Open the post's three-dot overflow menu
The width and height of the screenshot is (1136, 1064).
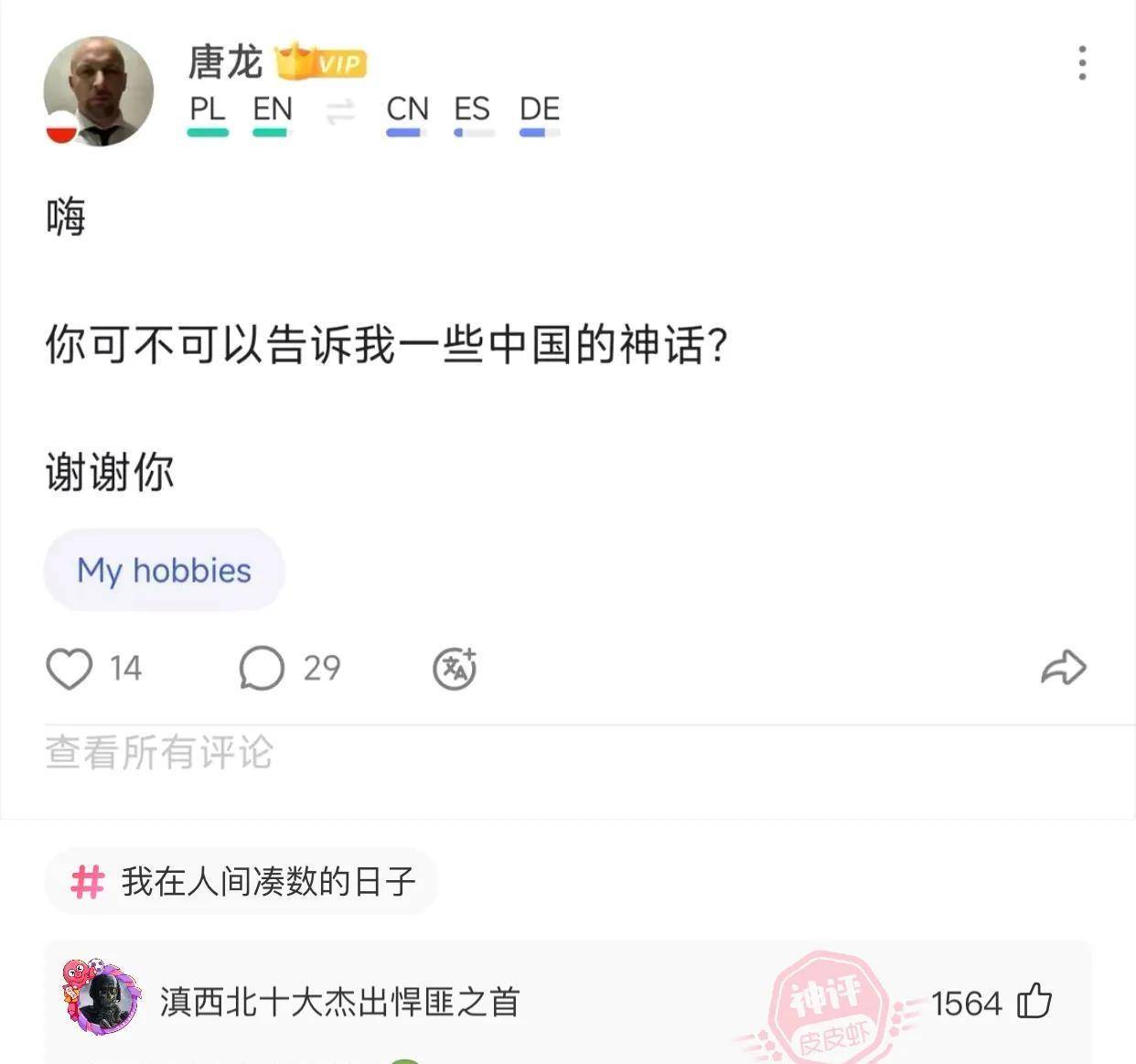[1082, 63]
